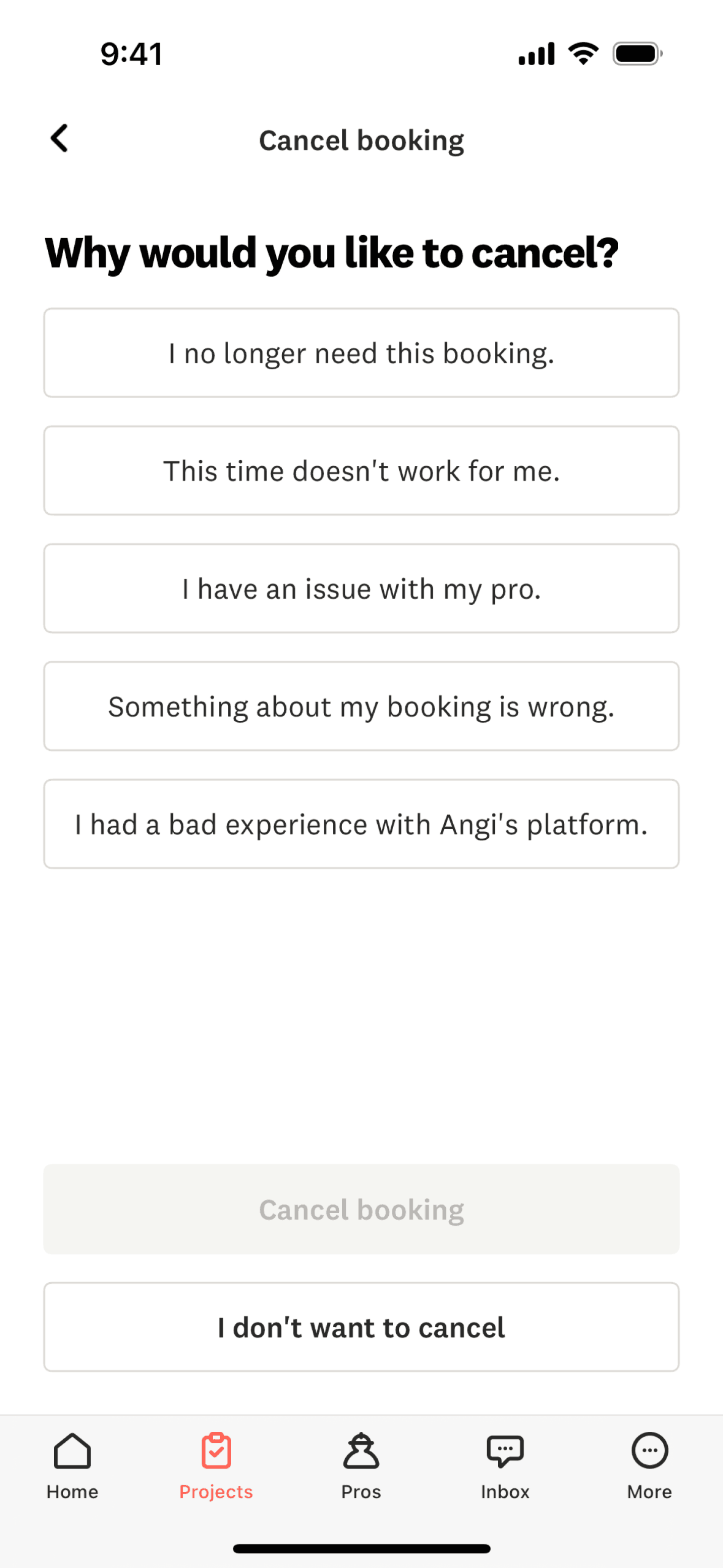Open the Inbox tab
This screenshot has height=1568, width=723.
click(505, 1465)
